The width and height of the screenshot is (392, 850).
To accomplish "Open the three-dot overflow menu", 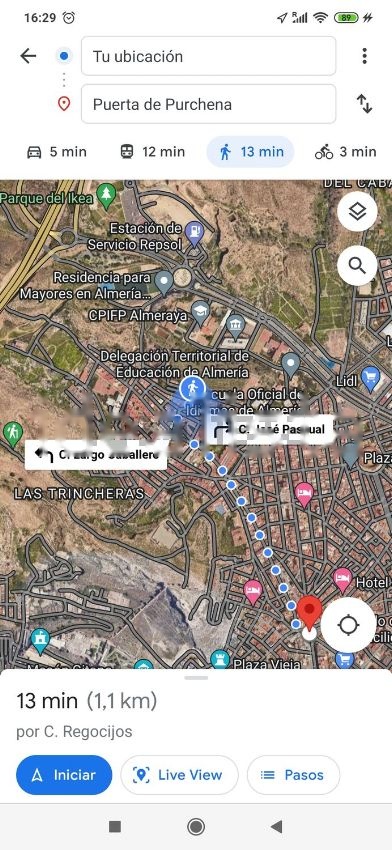I will 364,56.
